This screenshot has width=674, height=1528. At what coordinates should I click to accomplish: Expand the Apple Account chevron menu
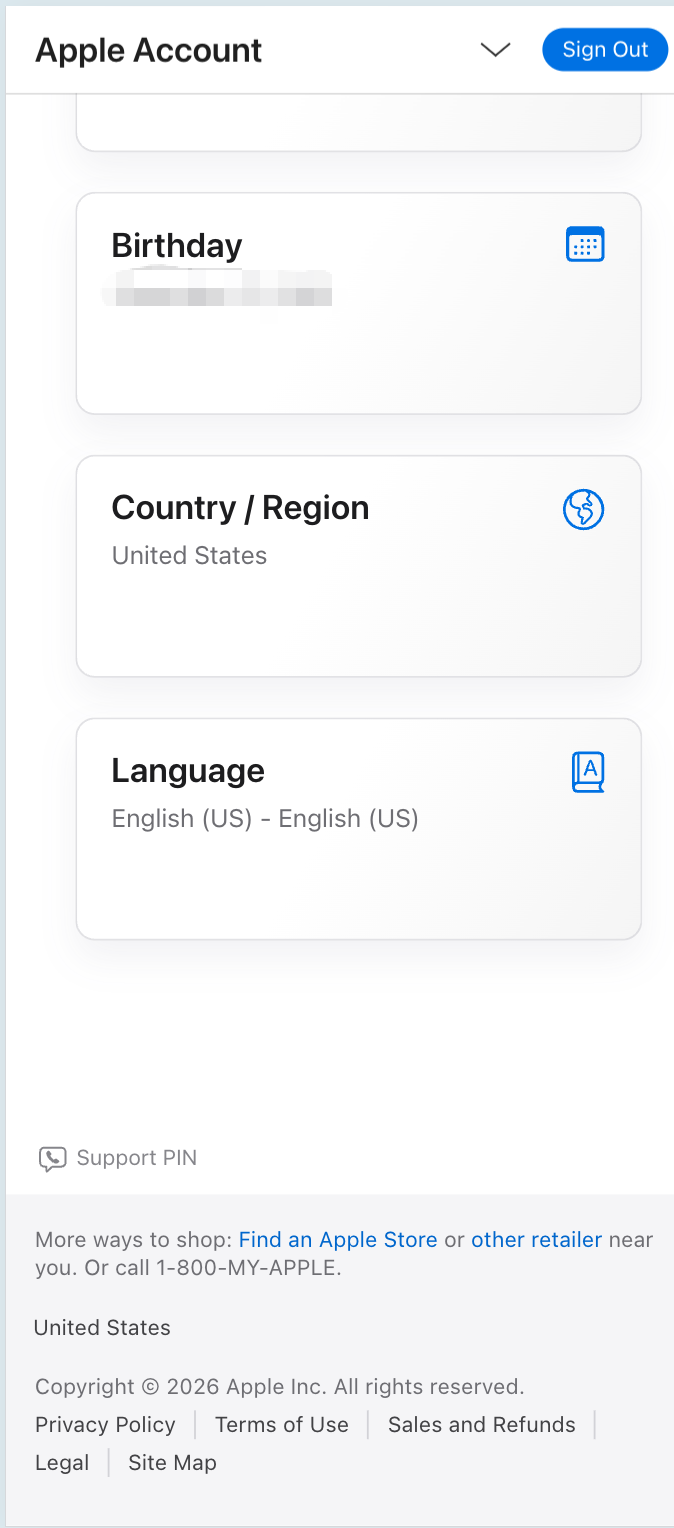tap(495, 50)
